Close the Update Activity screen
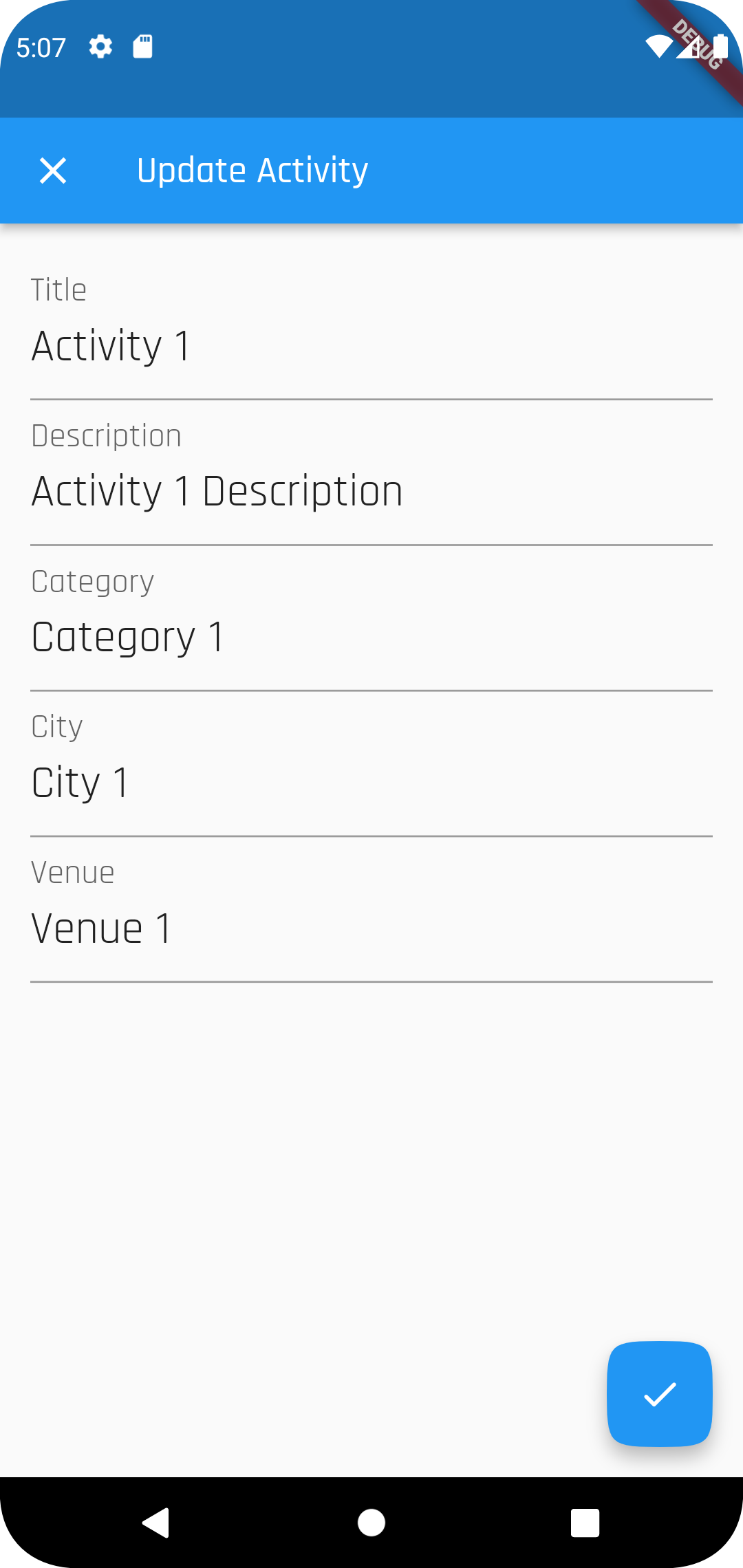The width and height of the screenshot is (743, 1568). point(53,171)
